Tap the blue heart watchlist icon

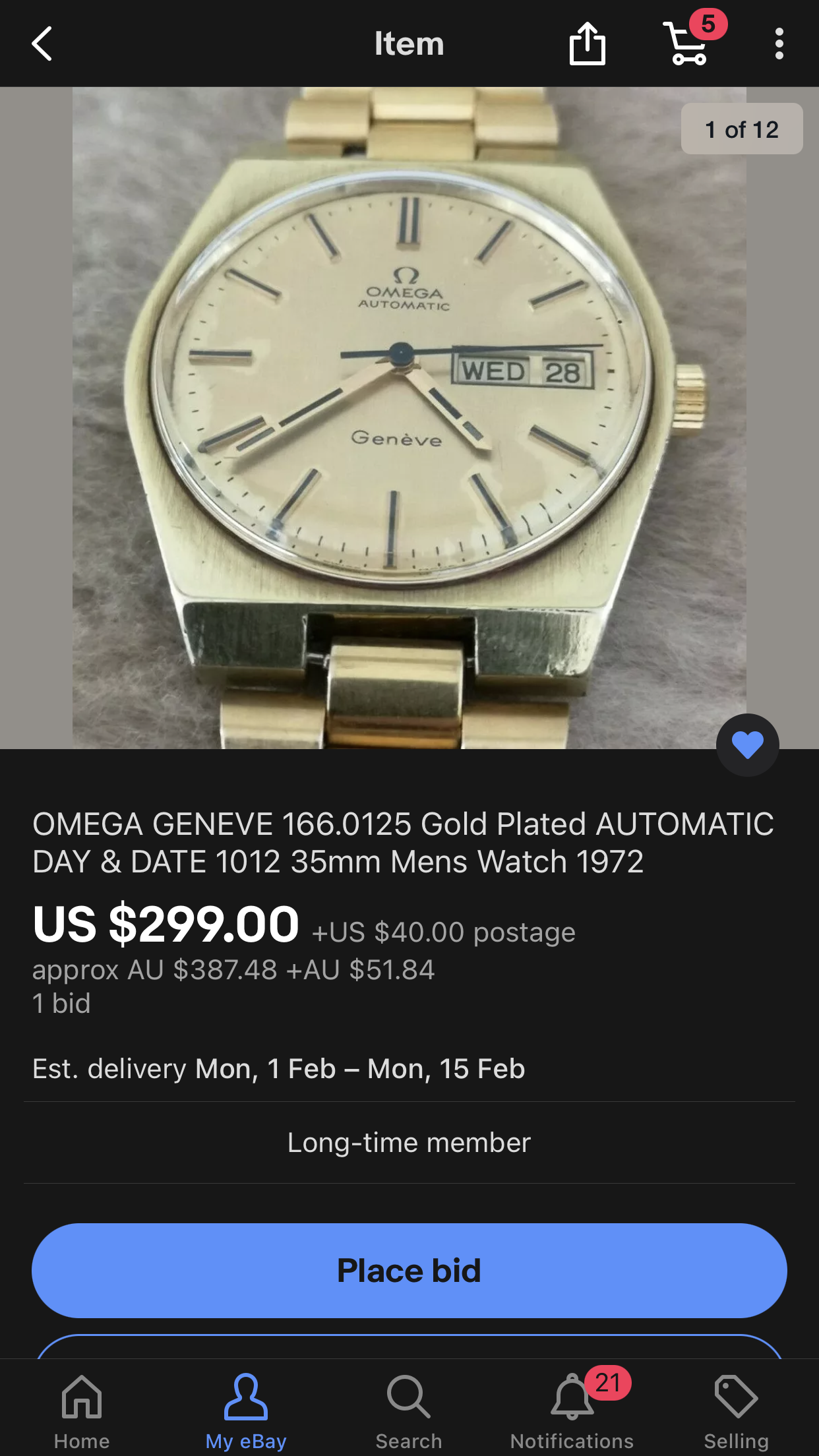coord(747,745)
